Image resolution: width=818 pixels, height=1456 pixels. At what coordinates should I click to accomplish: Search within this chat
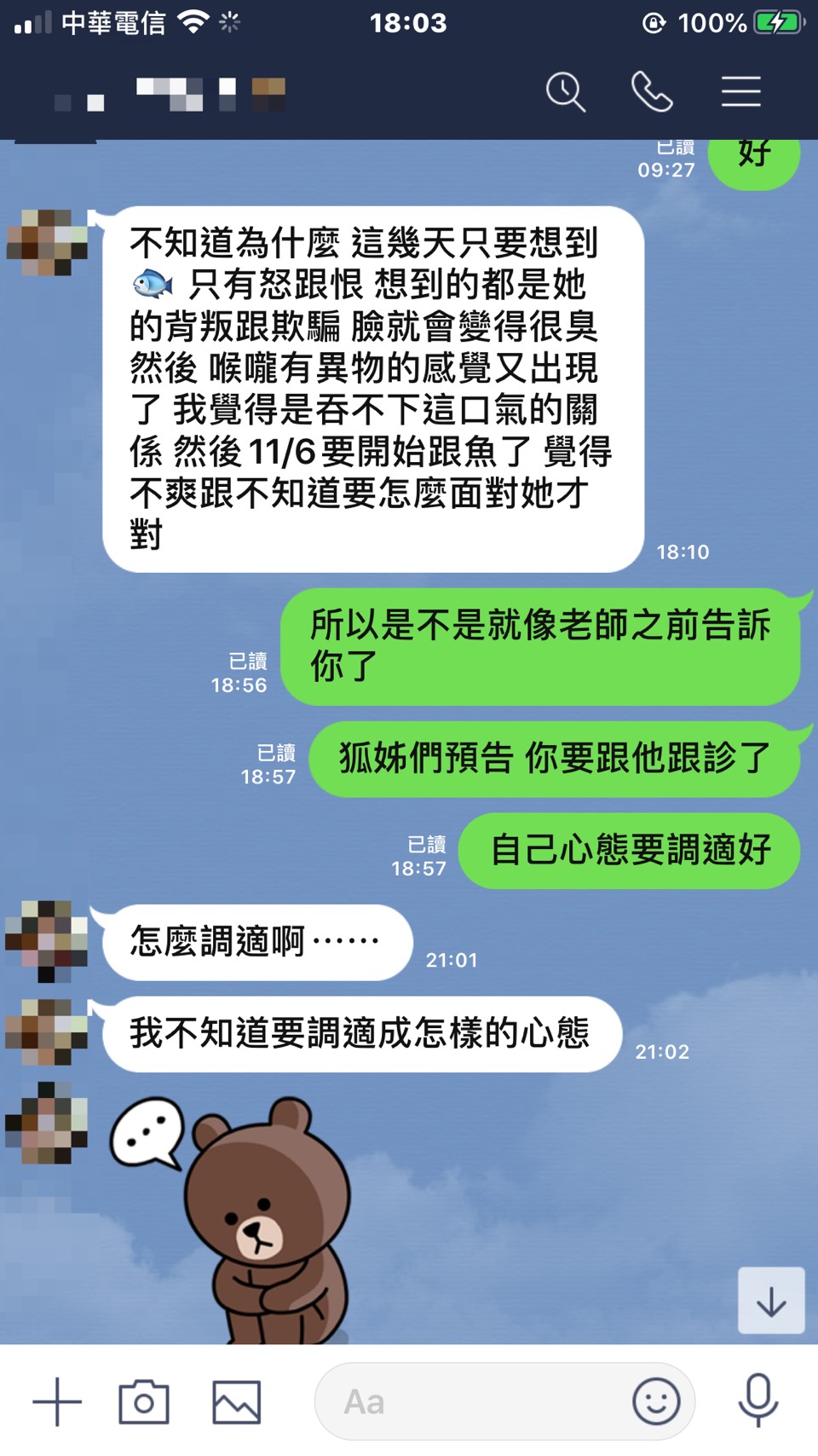[x=566, y=92]
